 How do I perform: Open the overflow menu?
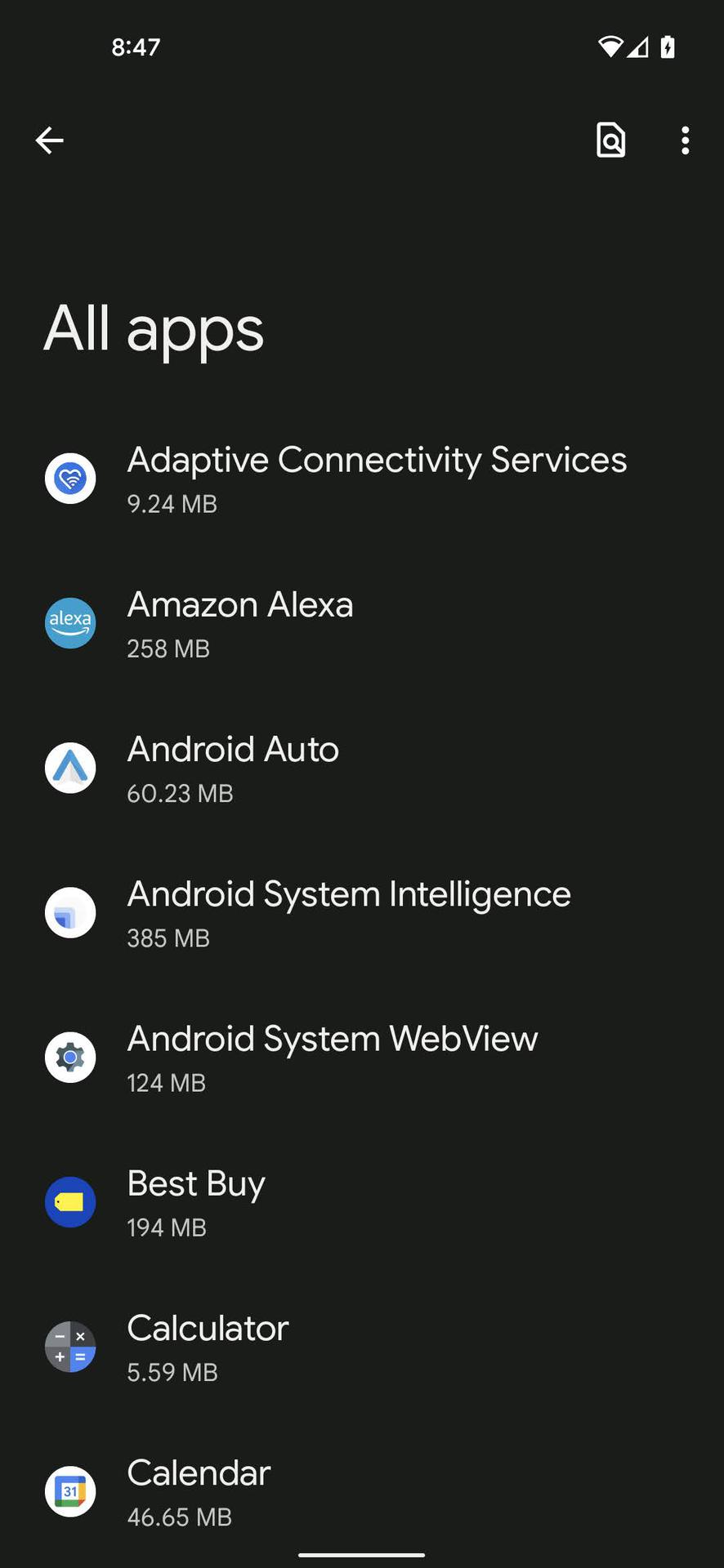685,140
